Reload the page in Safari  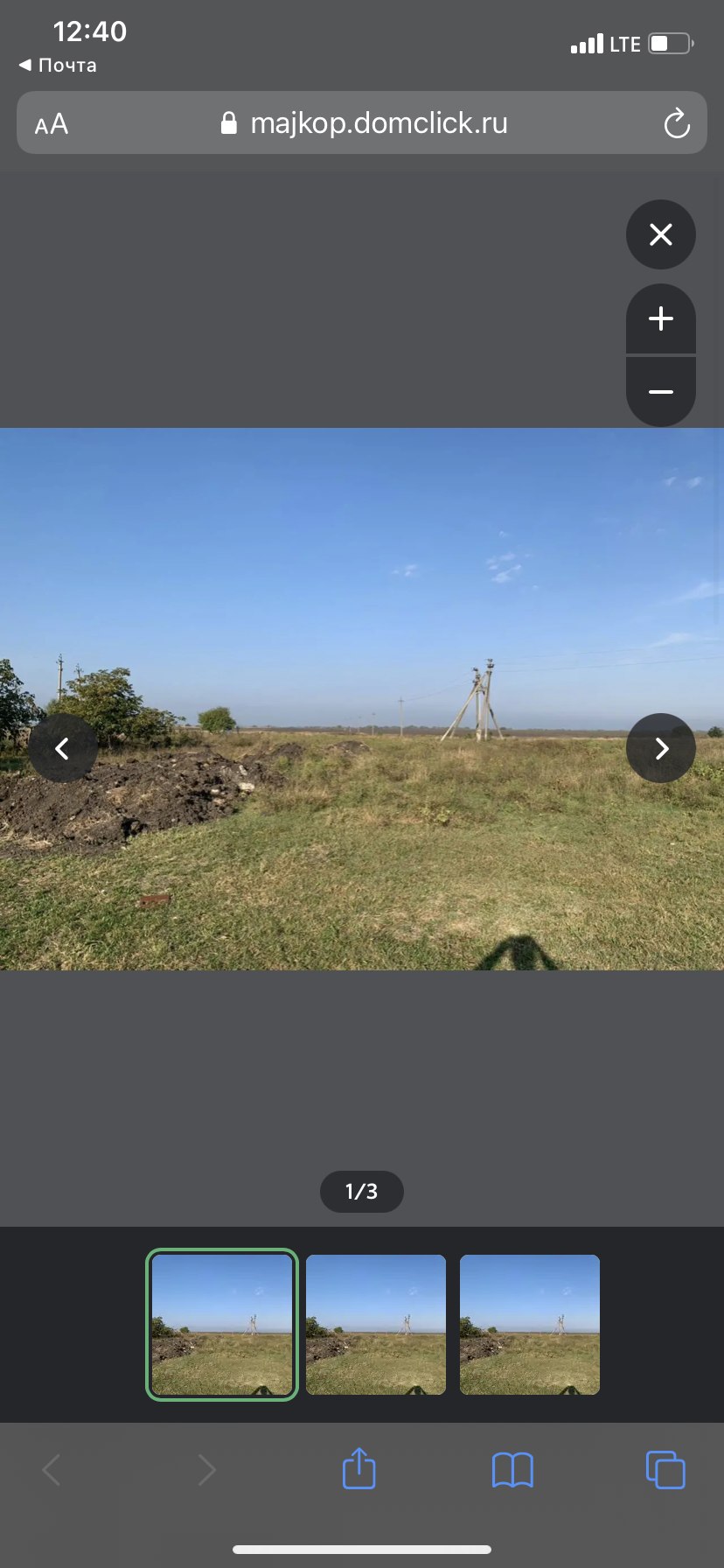pos(677,123)
